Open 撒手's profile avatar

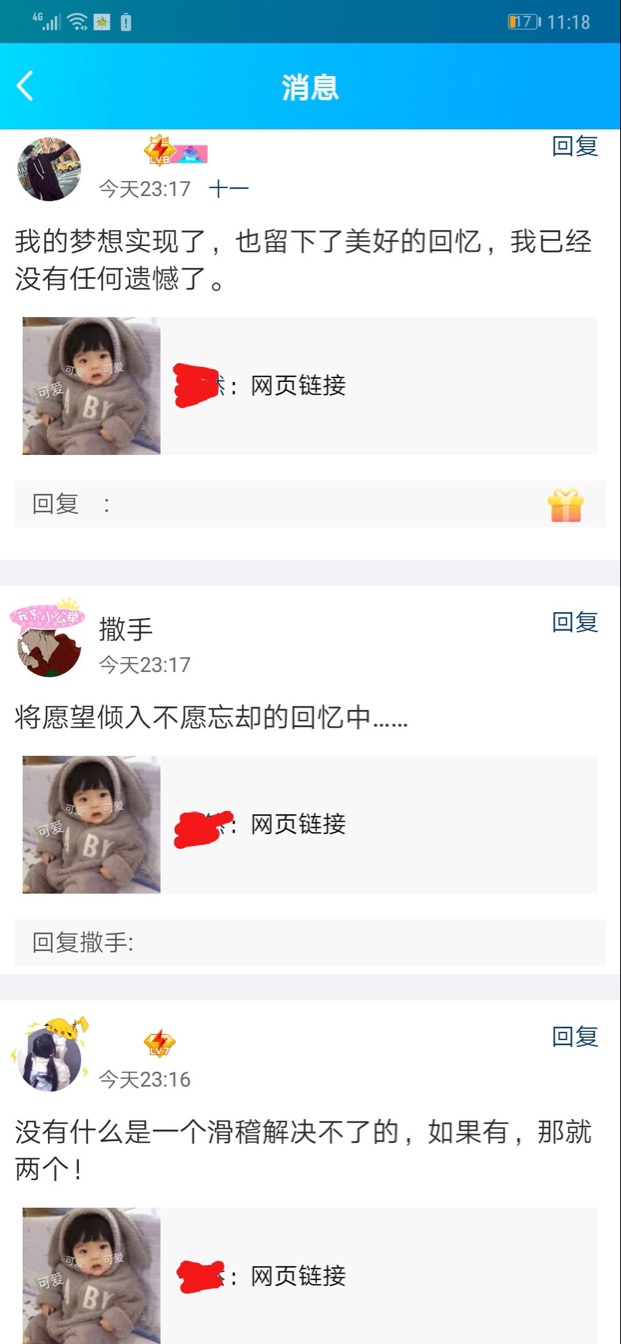(x=49, y=643)
